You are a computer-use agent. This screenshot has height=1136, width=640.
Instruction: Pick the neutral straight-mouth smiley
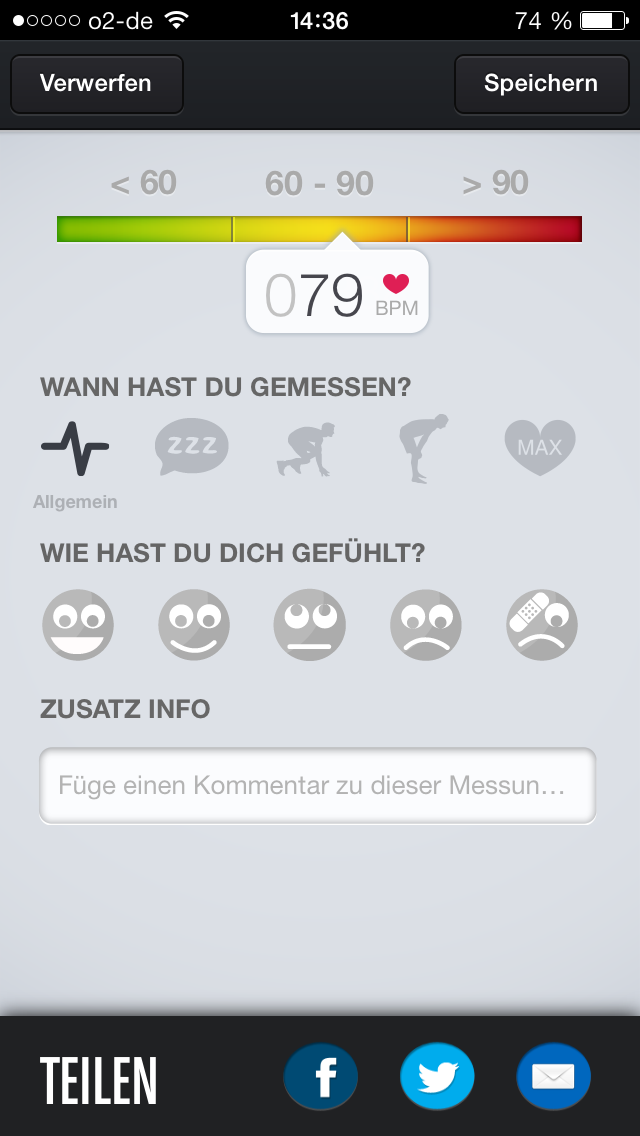pyautogui.click(x=310, y=625)
